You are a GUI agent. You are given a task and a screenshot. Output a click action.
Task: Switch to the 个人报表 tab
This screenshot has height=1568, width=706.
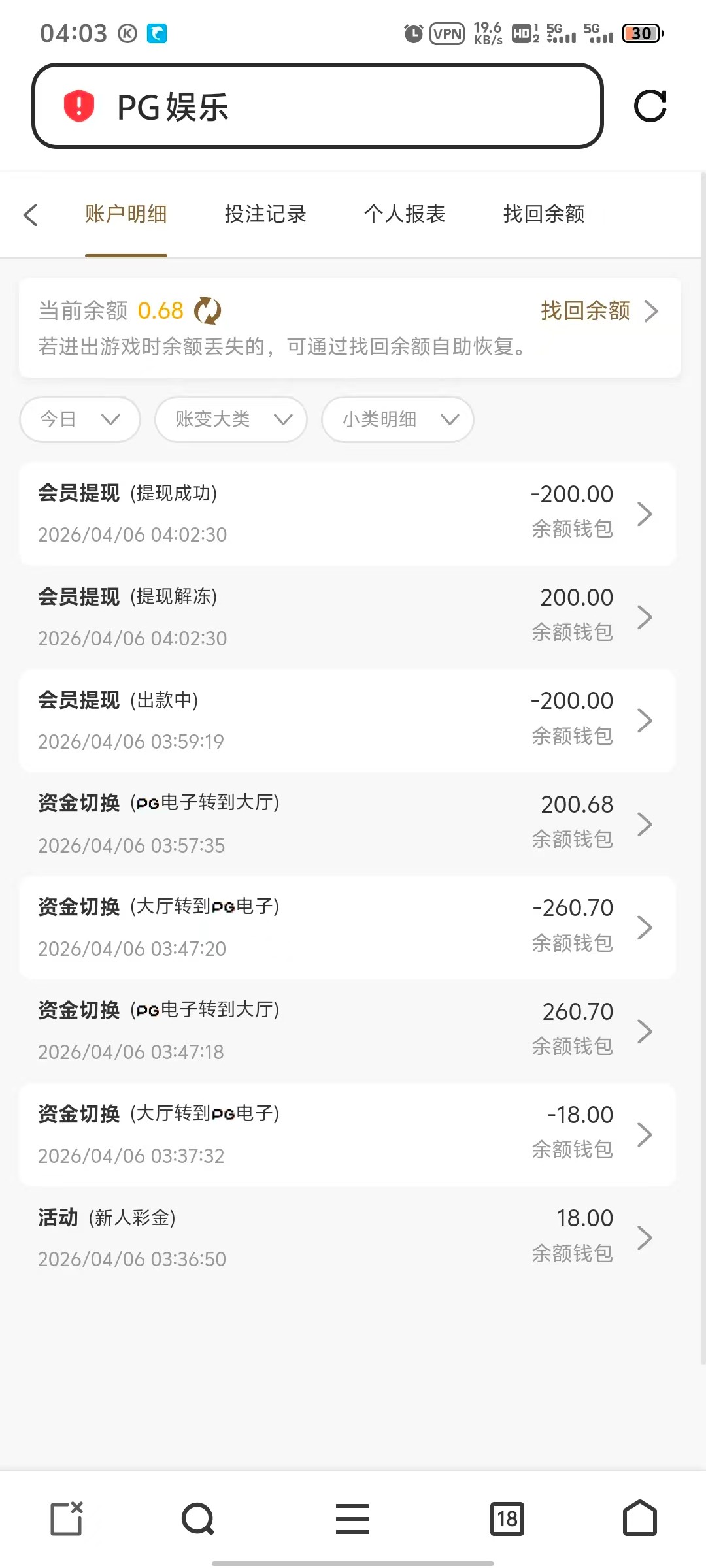click(405, 214)
